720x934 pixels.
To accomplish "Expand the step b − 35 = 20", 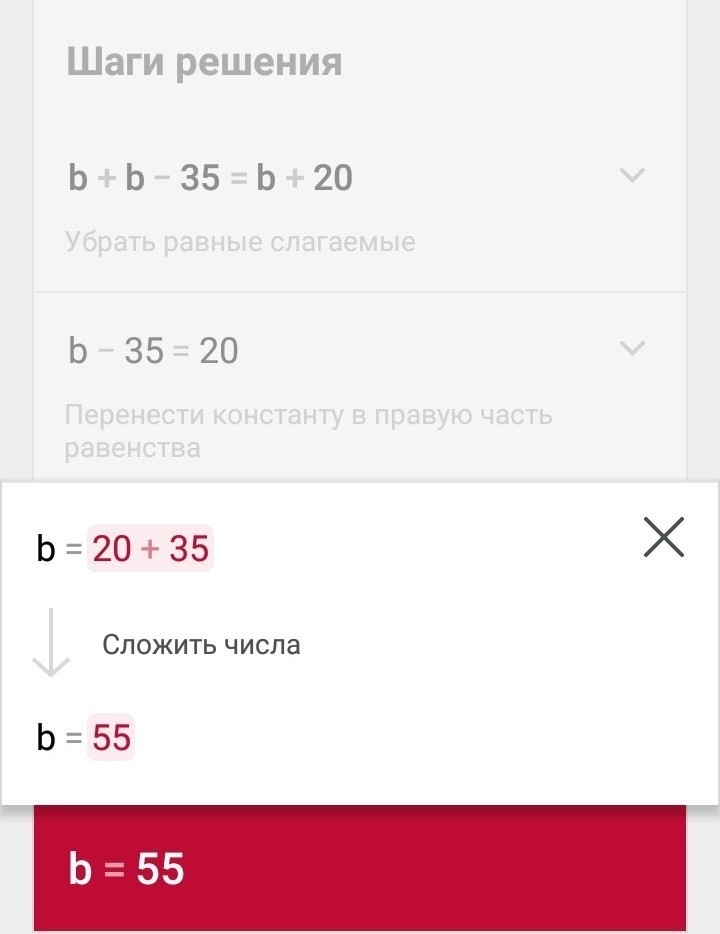I will 632,349.
